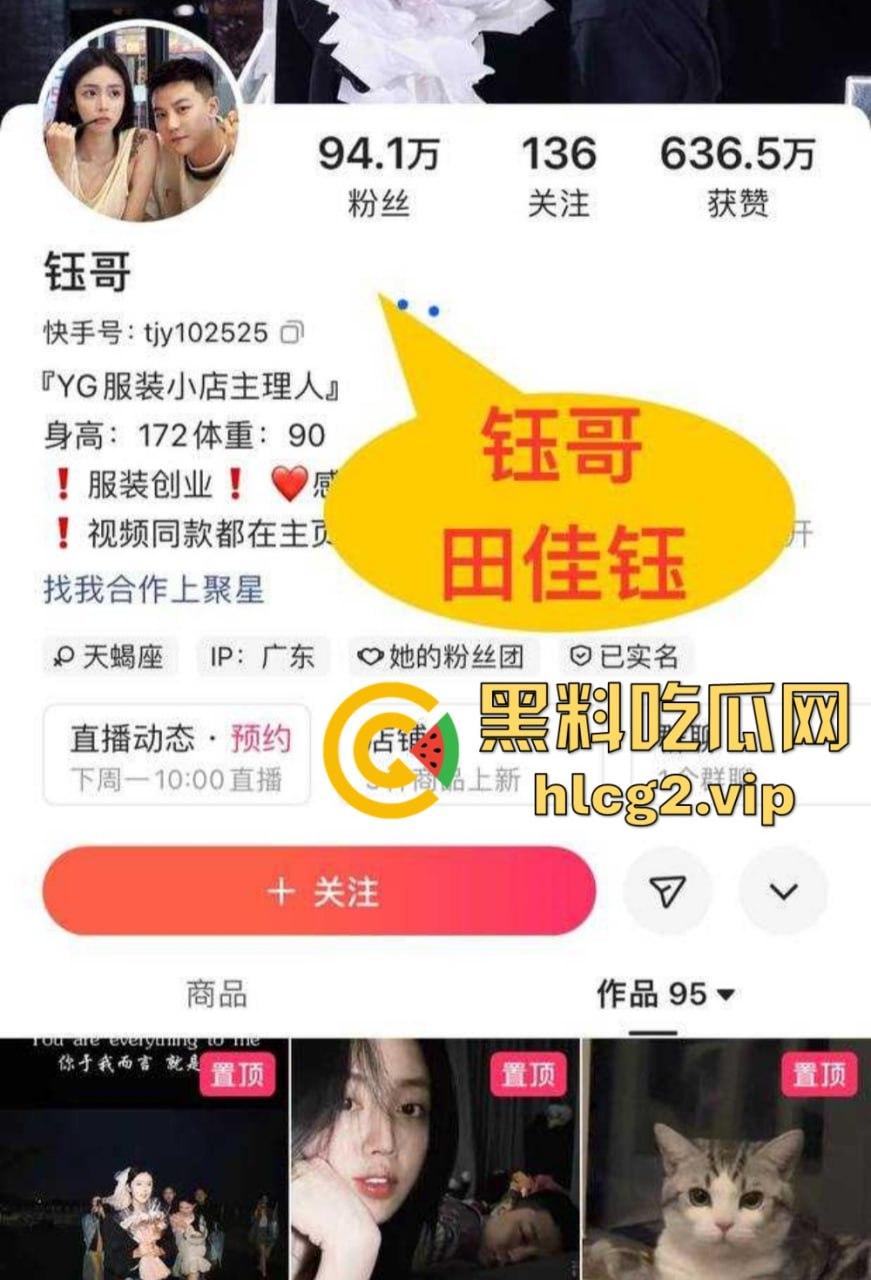Switch to the 商品 tab

point(216,994)
